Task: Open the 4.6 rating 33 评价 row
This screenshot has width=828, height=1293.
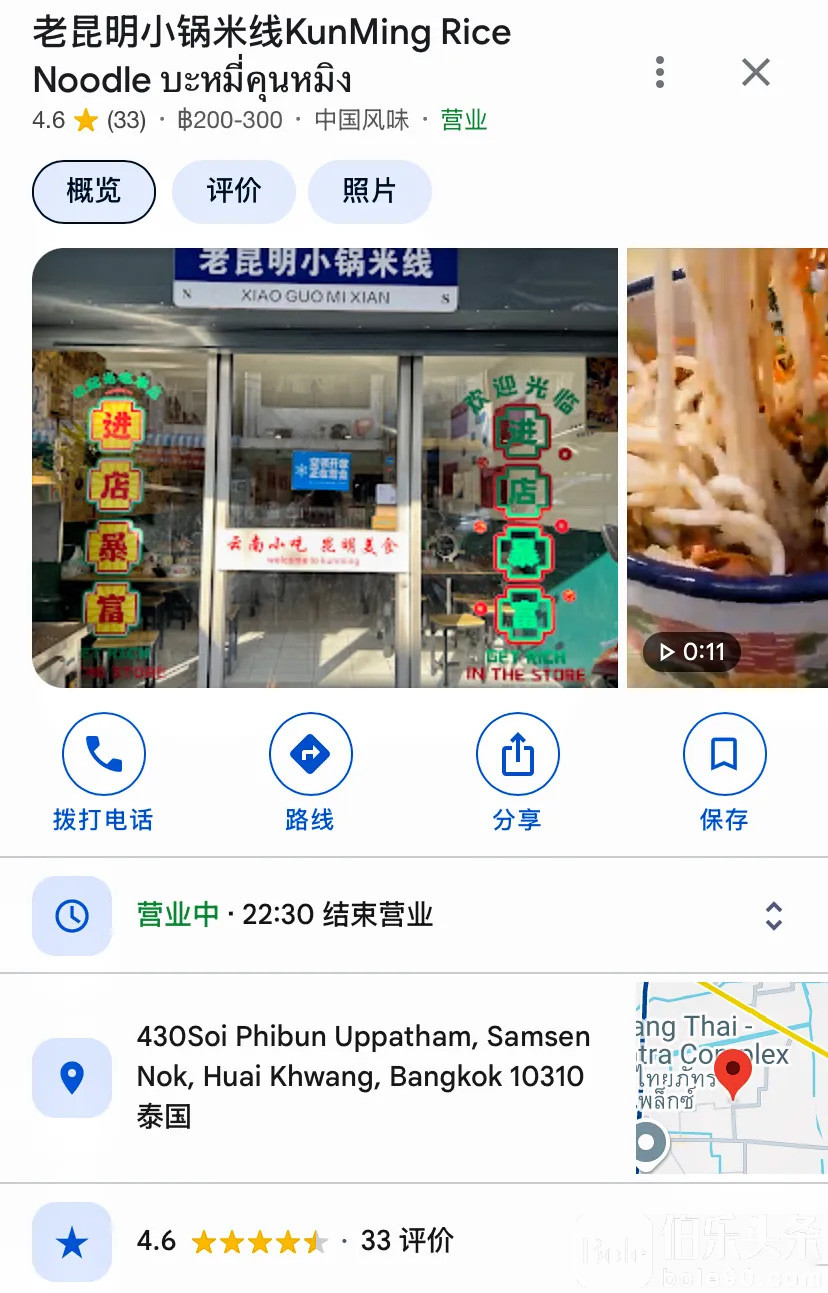Action: point(294,1242)
